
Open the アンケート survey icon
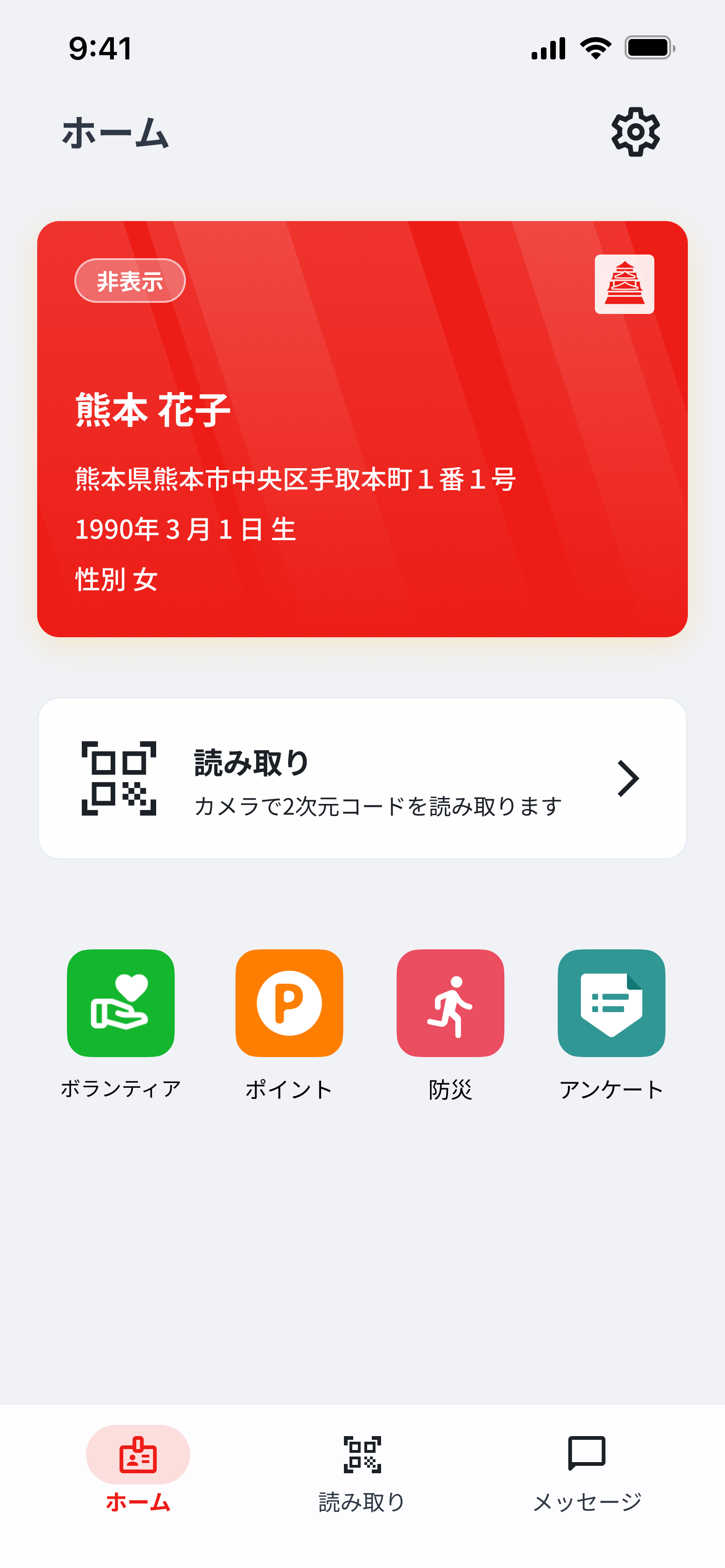pos(611,1002)
